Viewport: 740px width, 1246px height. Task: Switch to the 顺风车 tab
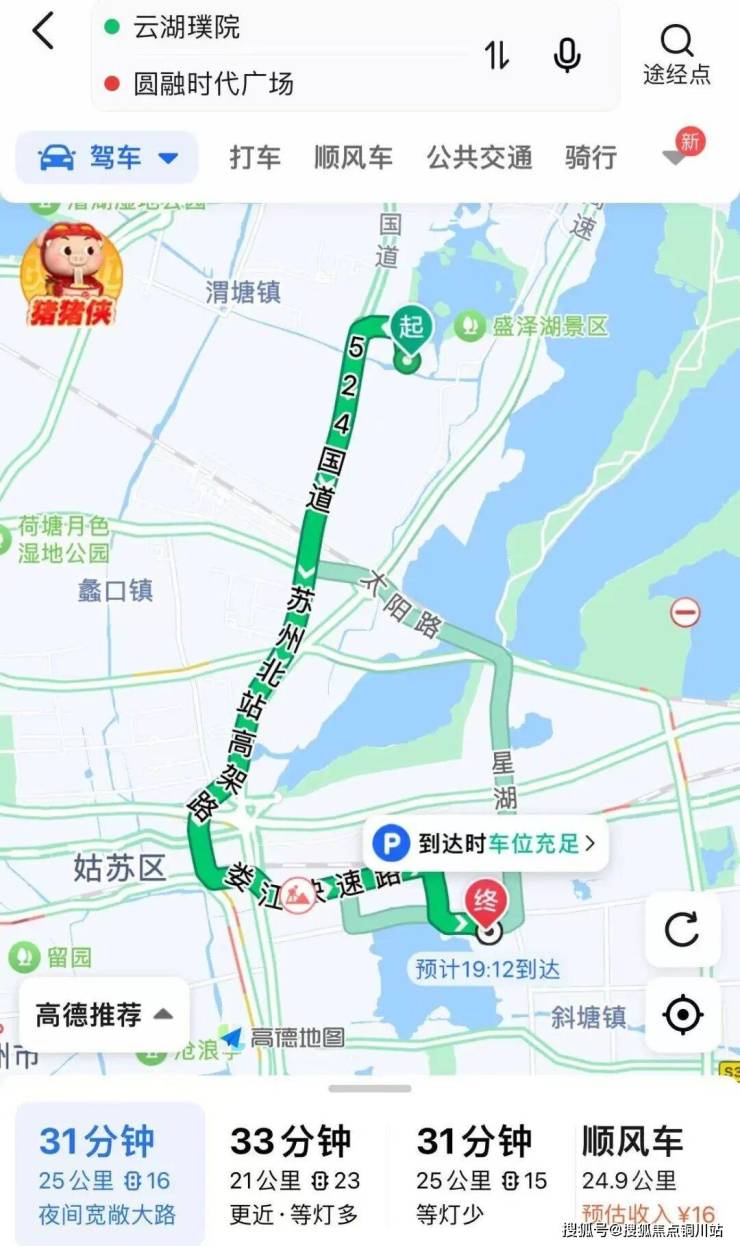(x=353, y=157)
